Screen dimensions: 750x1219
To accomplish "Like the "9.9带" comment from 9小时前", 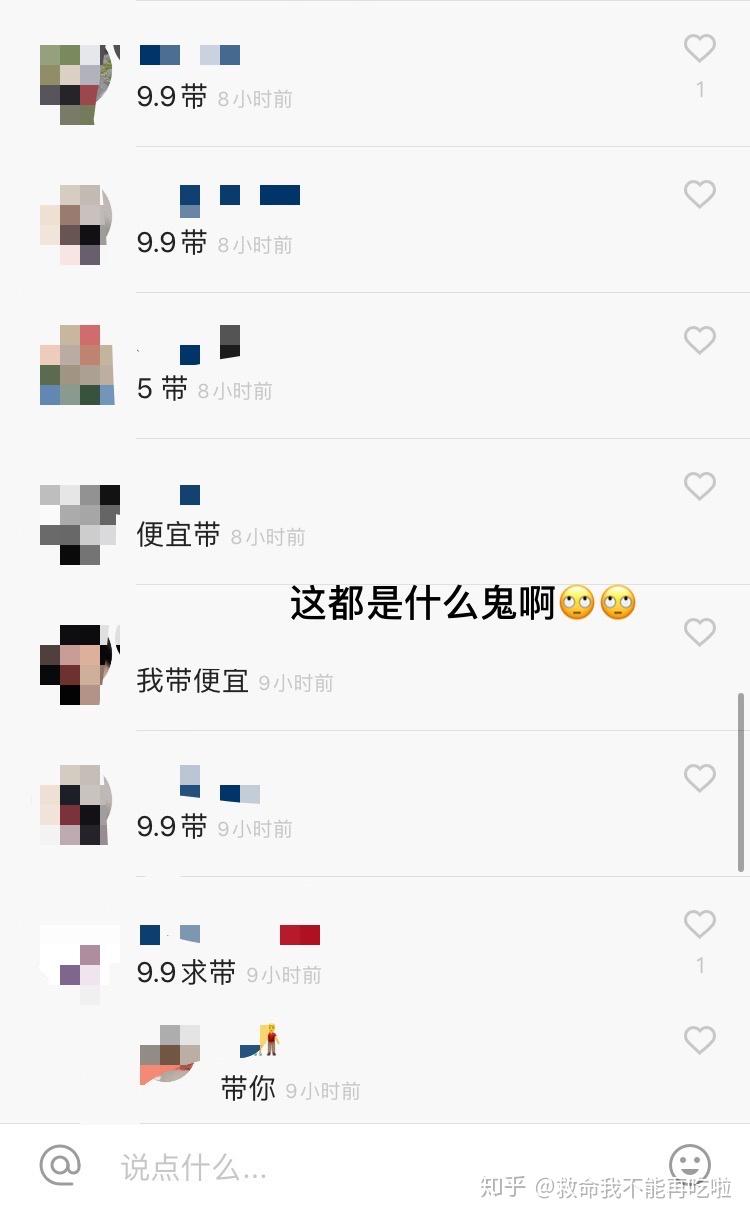I will pyautogui.click(x=699, y=778).
